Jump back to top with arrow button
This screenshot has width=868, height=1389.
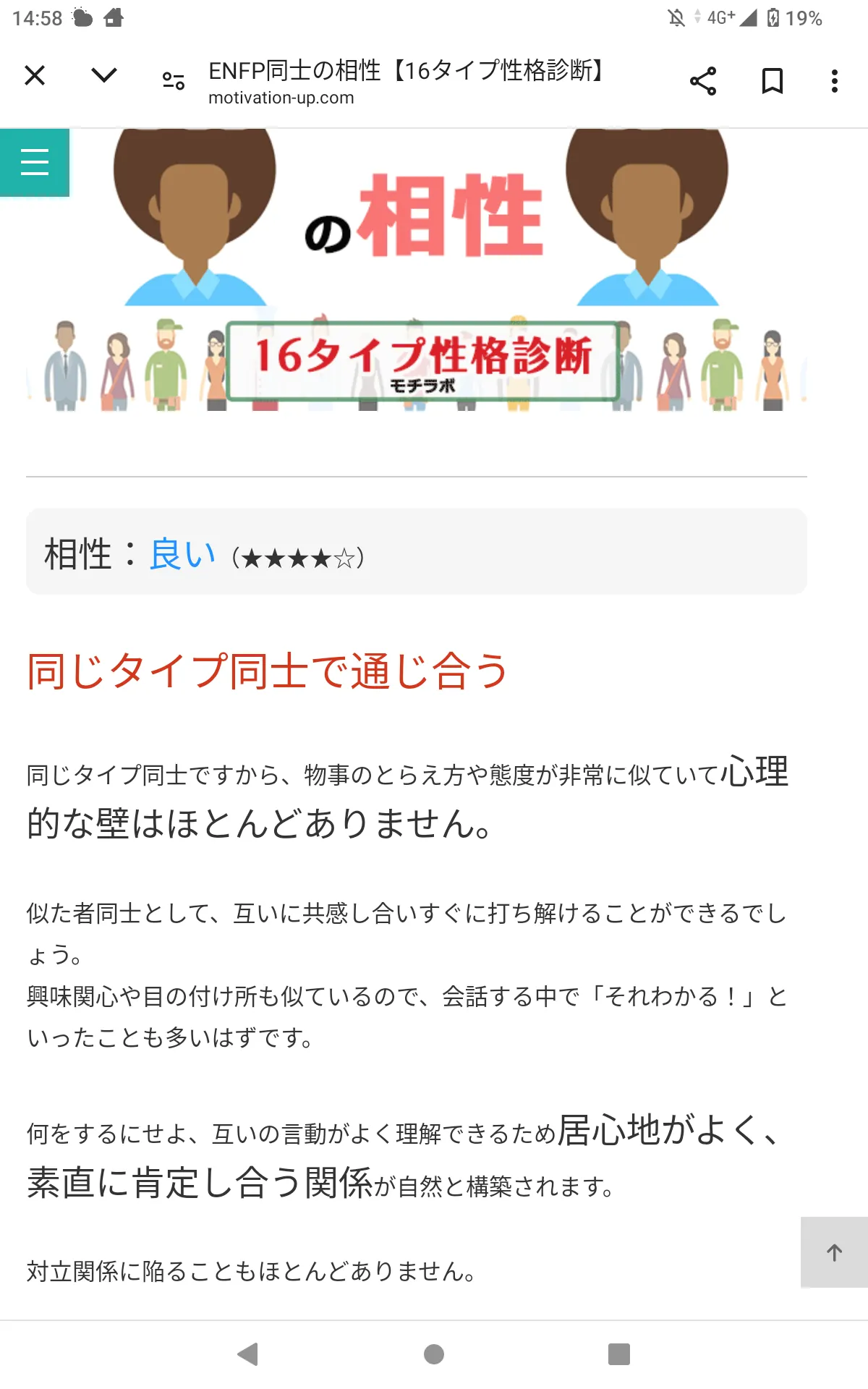(834, 1252)
